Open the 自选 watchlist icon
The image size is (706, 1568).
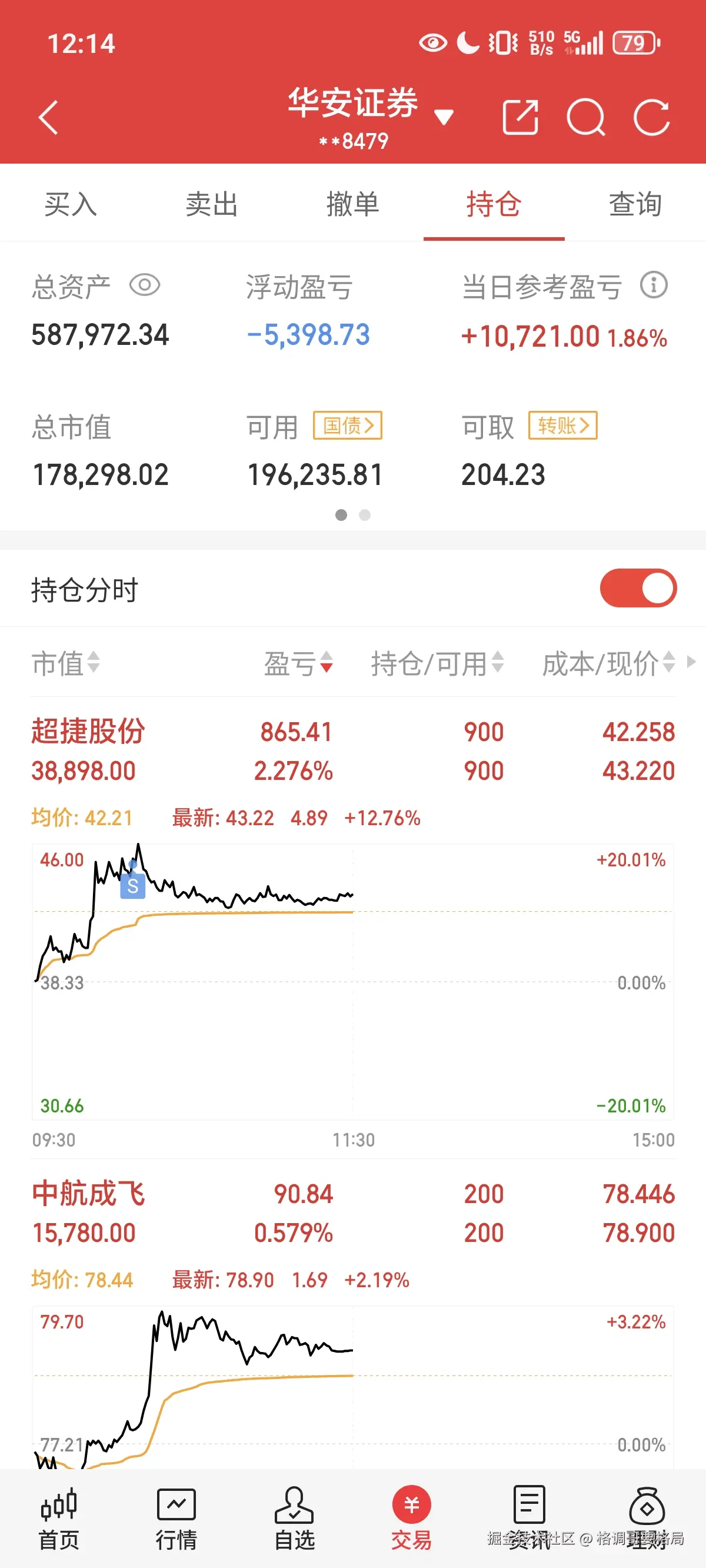click(294, 1516)
